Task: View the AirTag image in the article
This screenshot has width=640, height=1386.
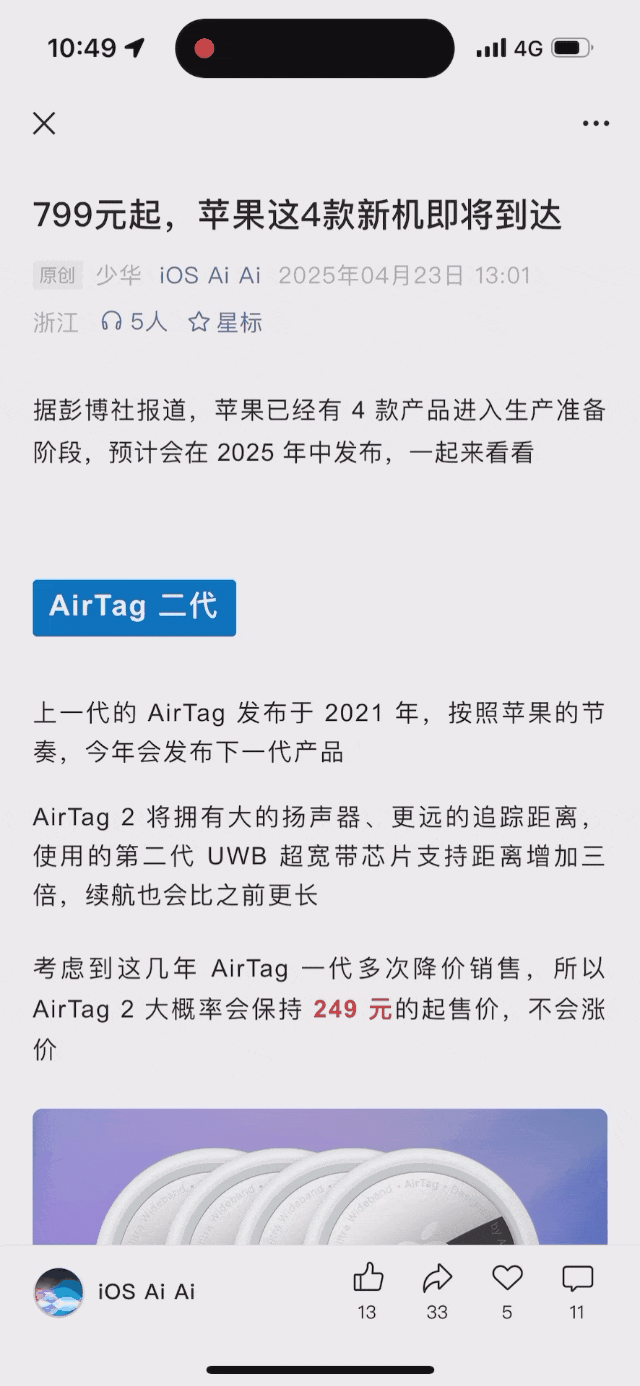Action: tap(320, 1176)
